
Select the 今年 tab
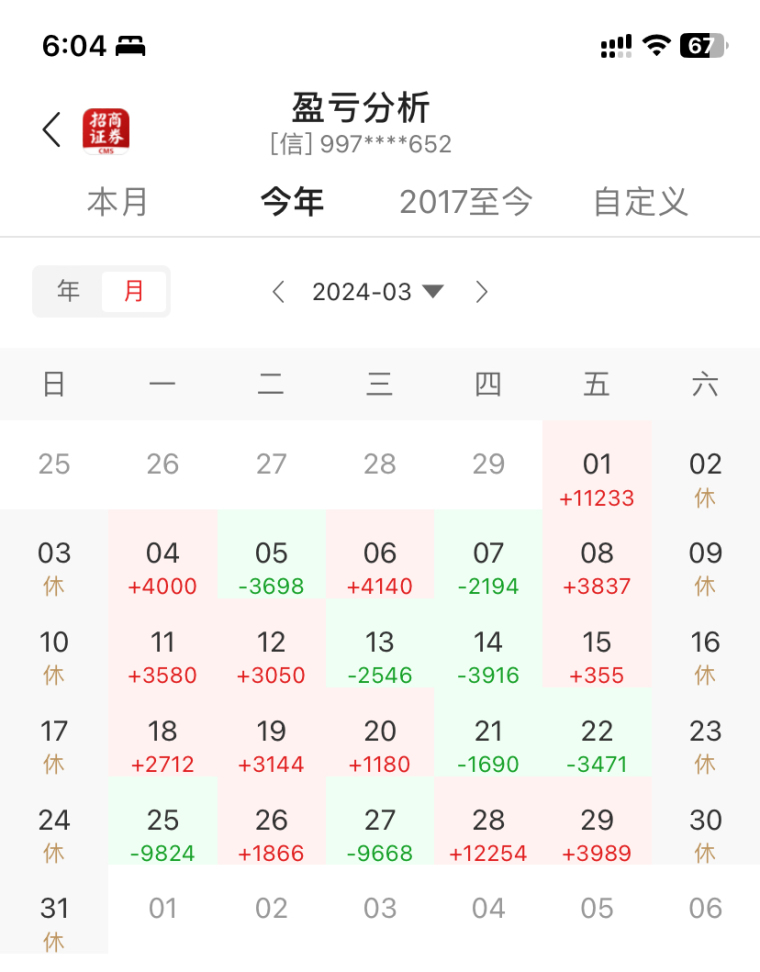(x=292, y=202)
